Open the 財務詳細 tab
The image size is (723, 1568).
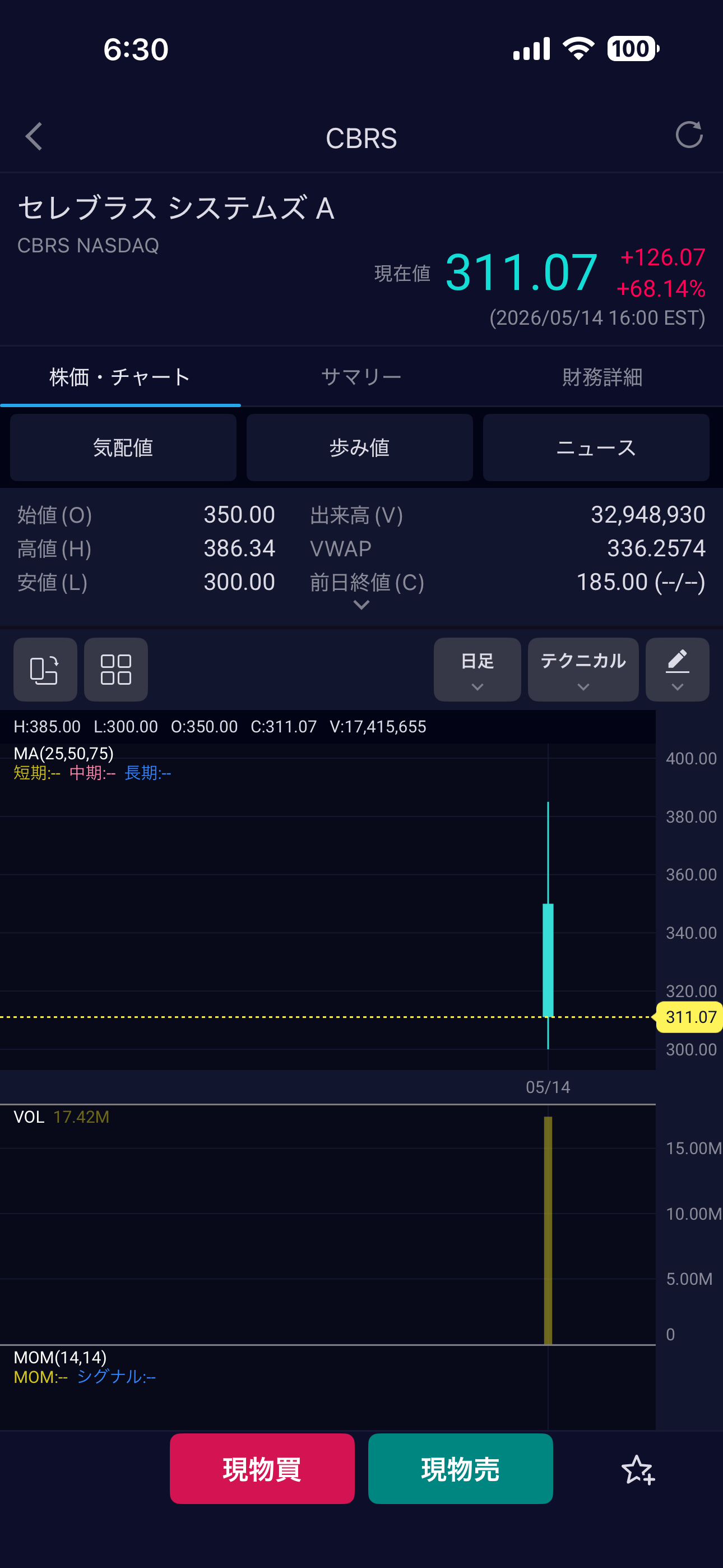602,377
